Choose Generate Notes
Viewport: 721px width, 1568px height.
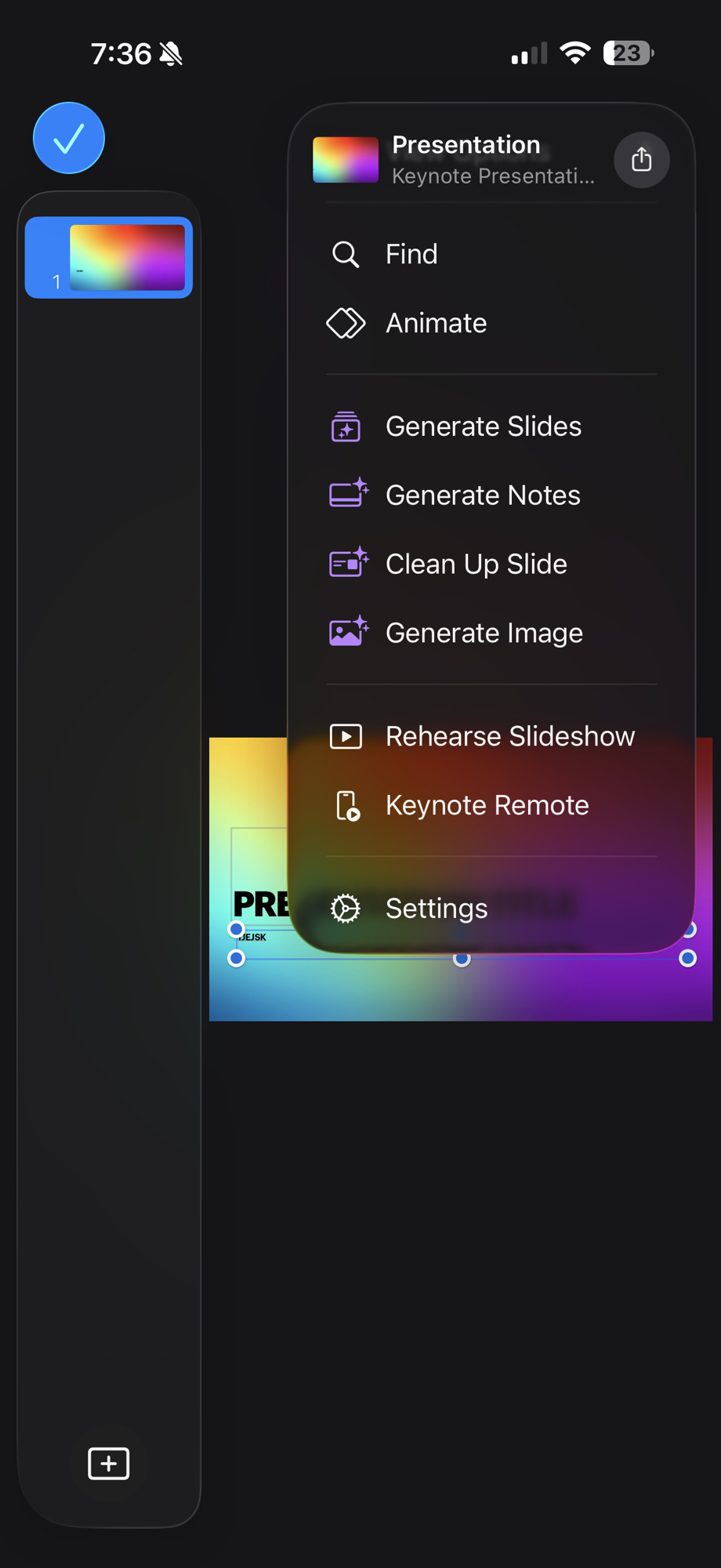(483, 495)
